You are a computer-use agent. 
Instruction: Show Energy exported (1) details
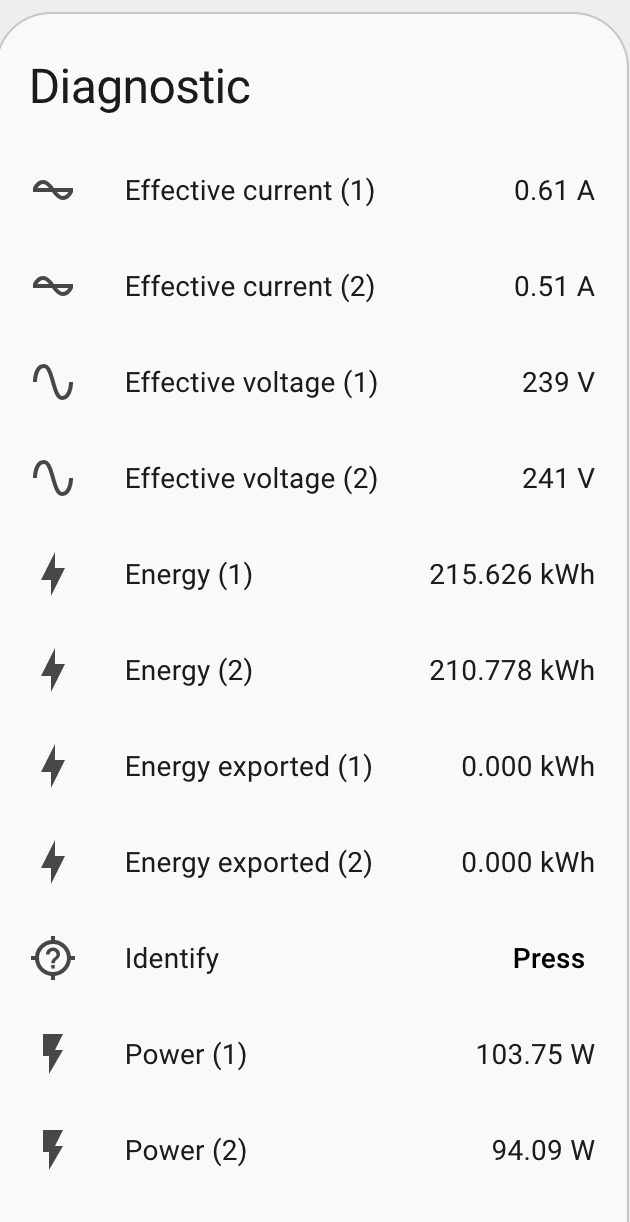(x=248, y=767)
